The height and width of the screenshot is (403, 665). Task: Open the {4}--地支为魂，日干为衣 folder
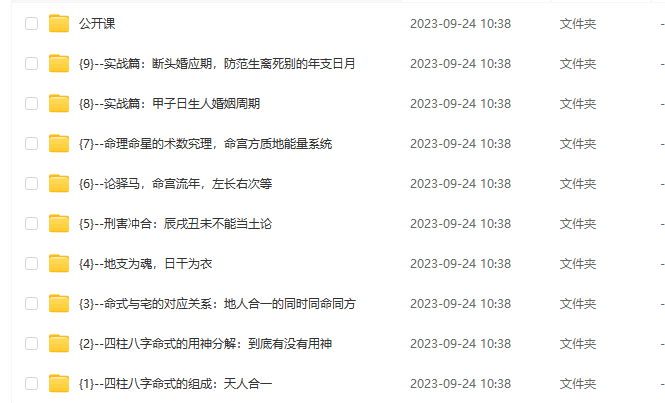click(x=145, y=263)
